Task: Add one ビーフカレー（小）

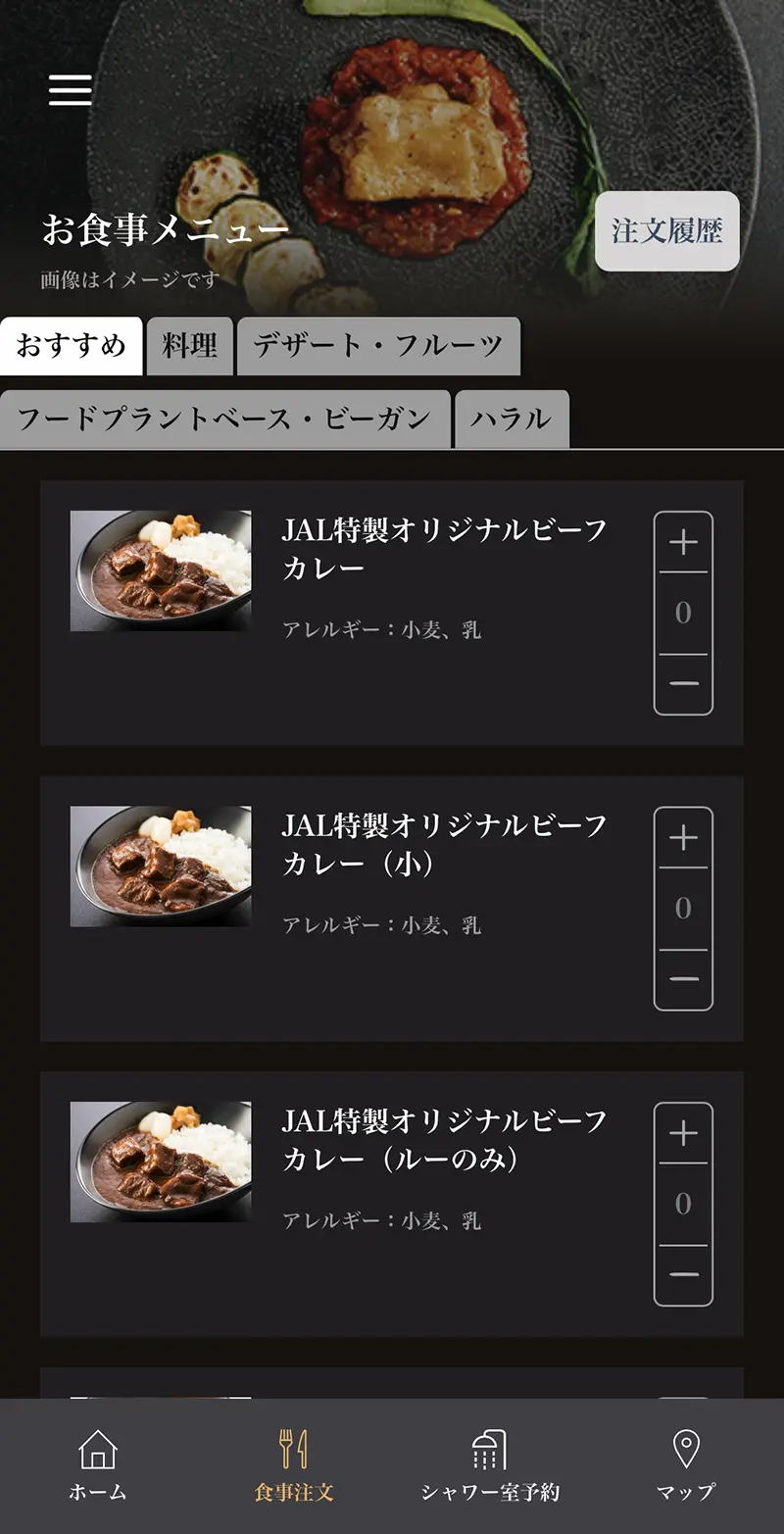Action: [x=683, y=838]
